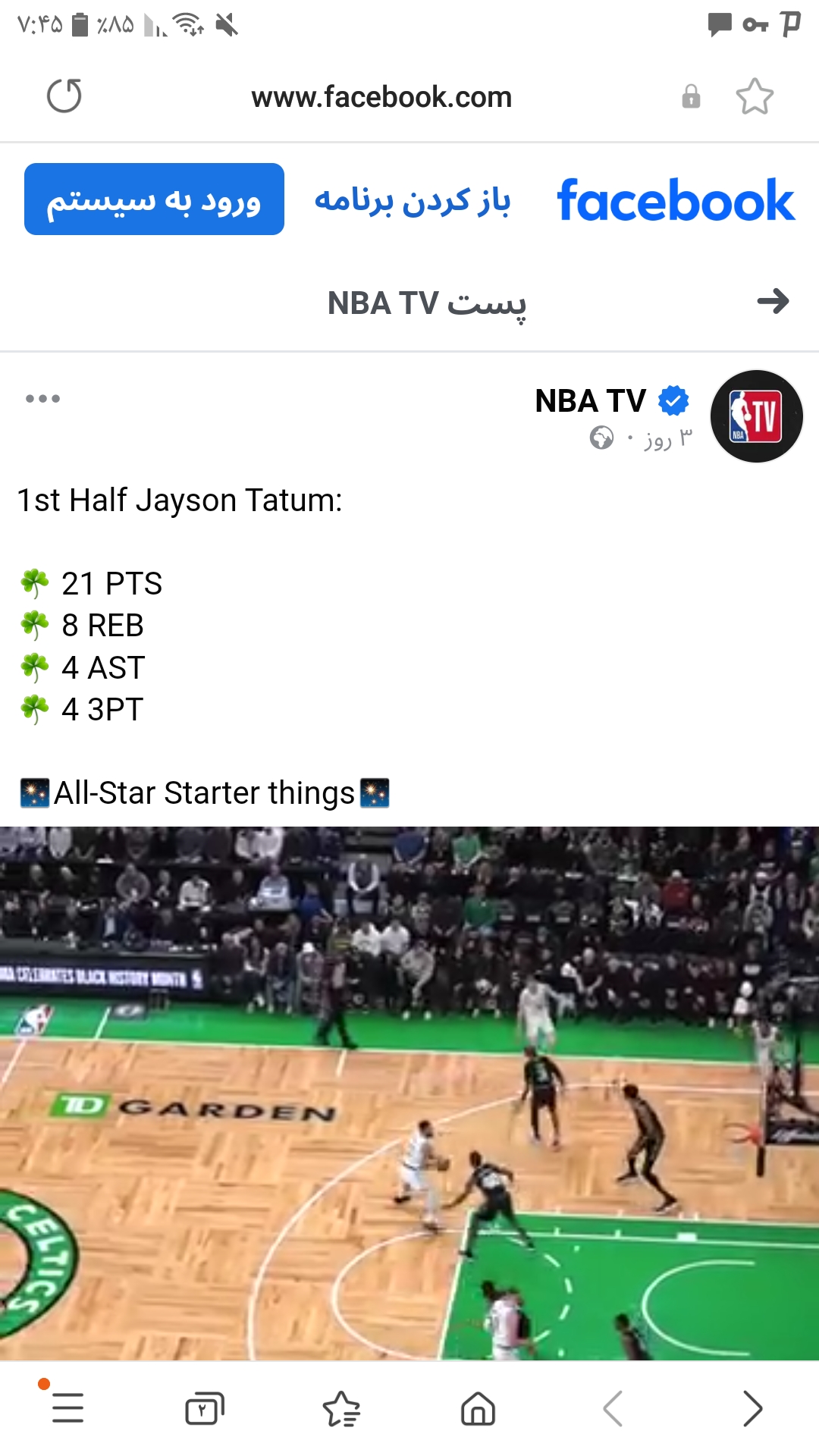Open the three-dot post options menu
The width and height of the screenshot is (819, 1456).
42,399
